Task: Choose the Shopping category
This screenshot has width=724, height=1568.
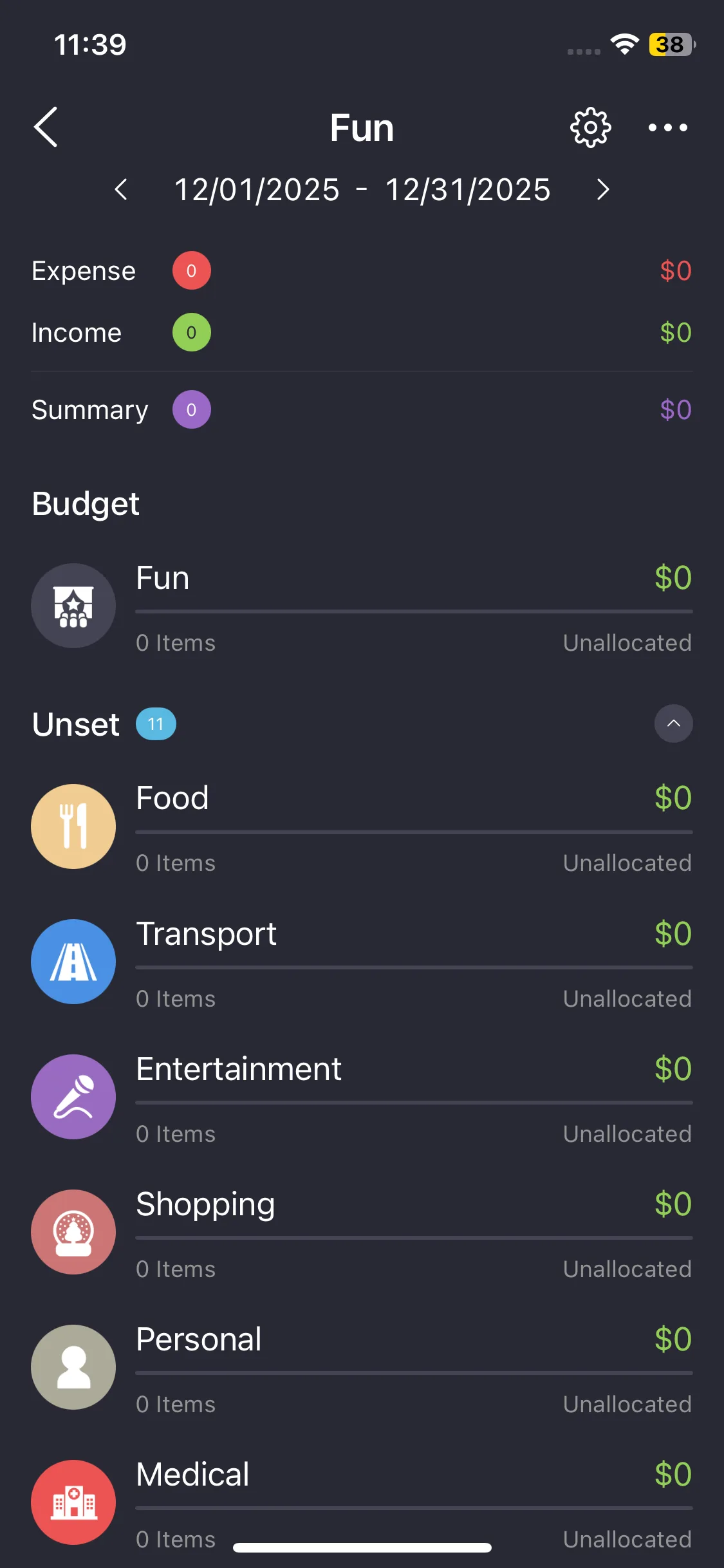Action: coord(362,1232)
